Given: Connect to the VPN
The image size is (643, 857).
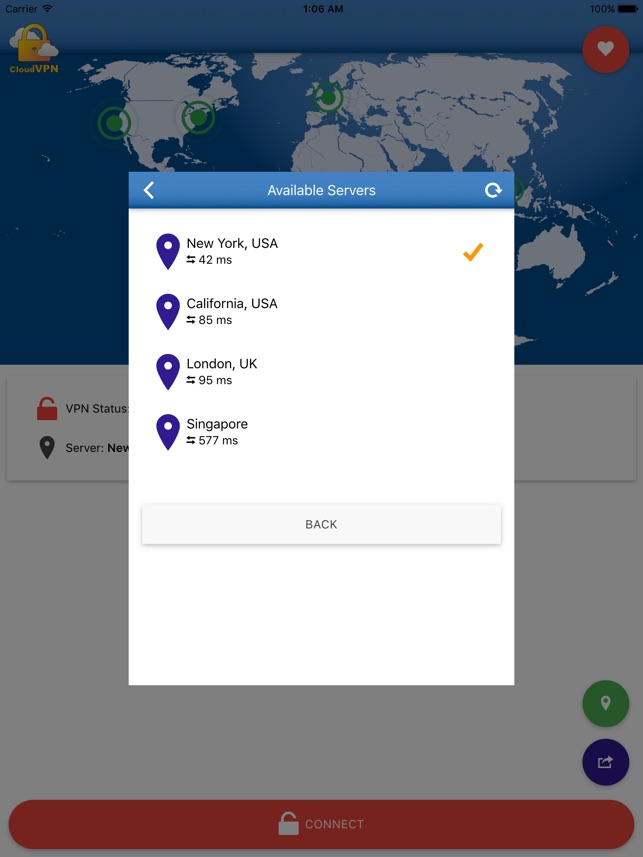Looking at the screenshot, I should tap(321, 824).
